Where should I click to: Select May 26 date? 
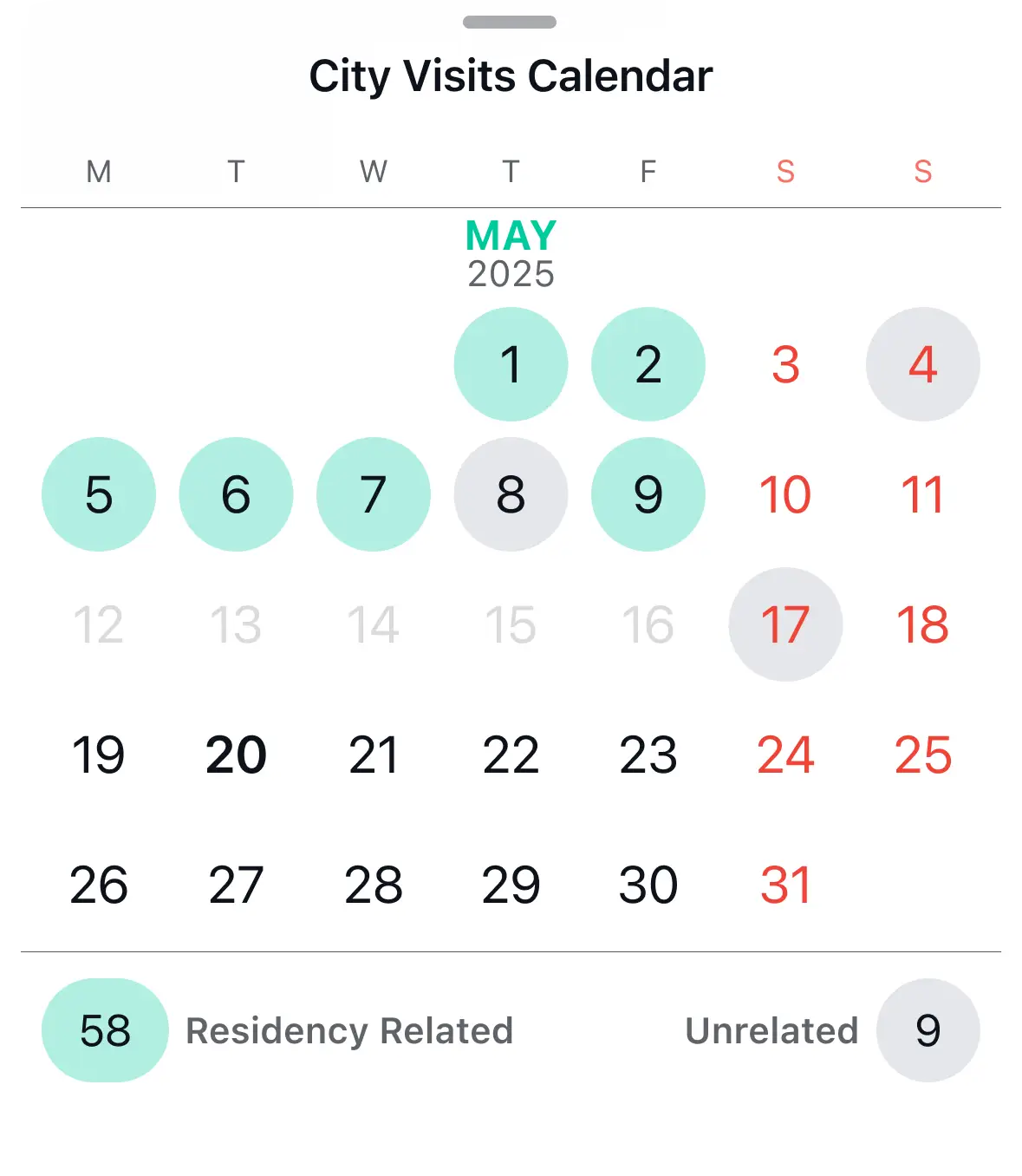tap(99, 885)
